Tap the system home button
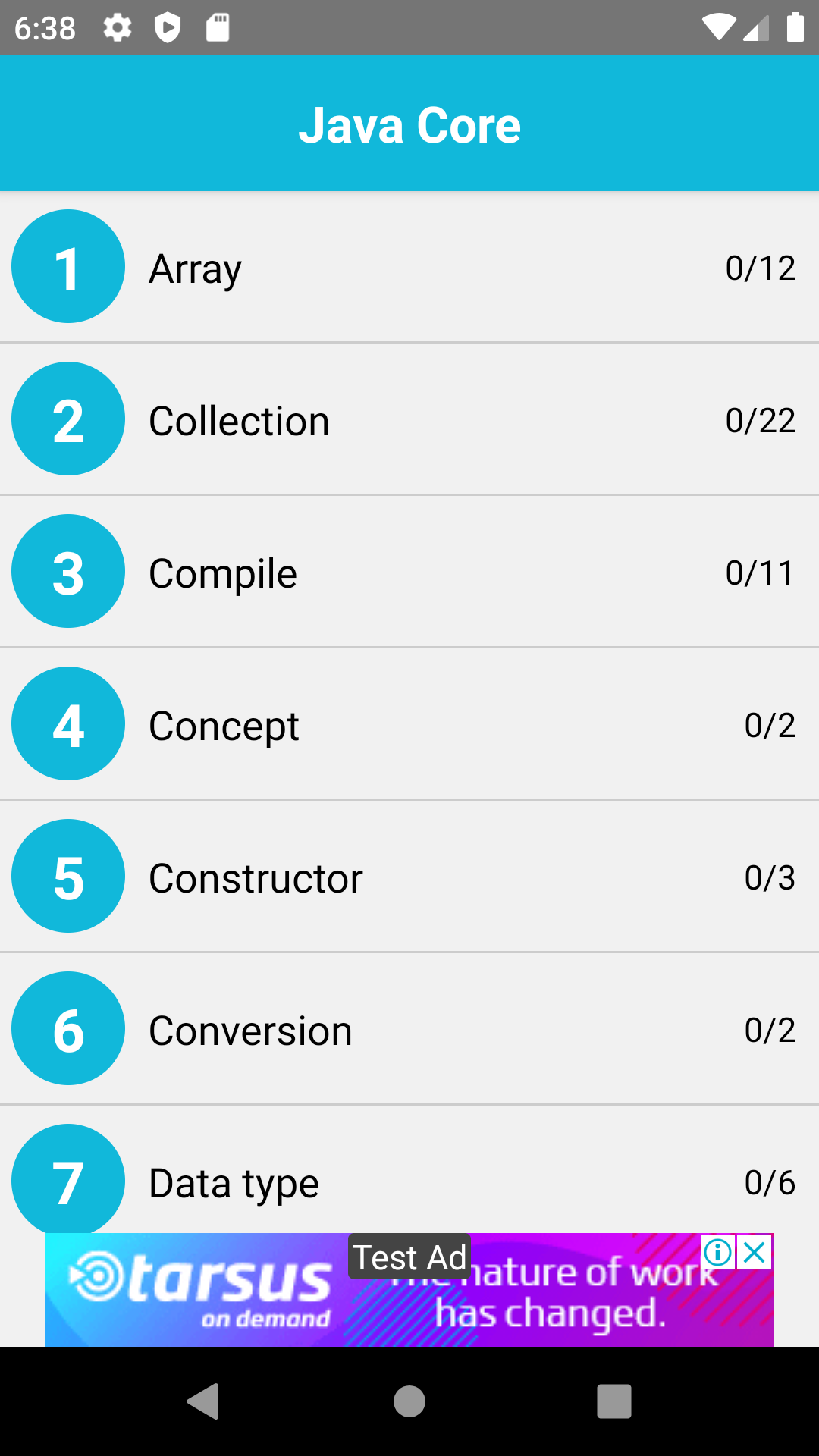This screenshot has height=1456, width=819. point(409,1401)
